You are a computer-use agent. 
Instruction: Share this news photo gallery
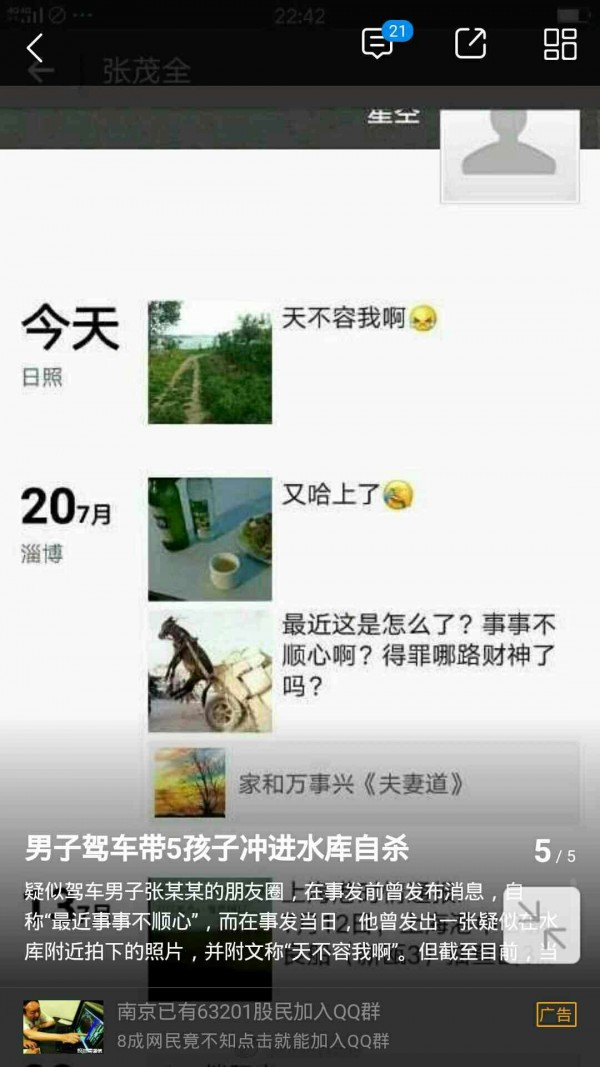470,43
